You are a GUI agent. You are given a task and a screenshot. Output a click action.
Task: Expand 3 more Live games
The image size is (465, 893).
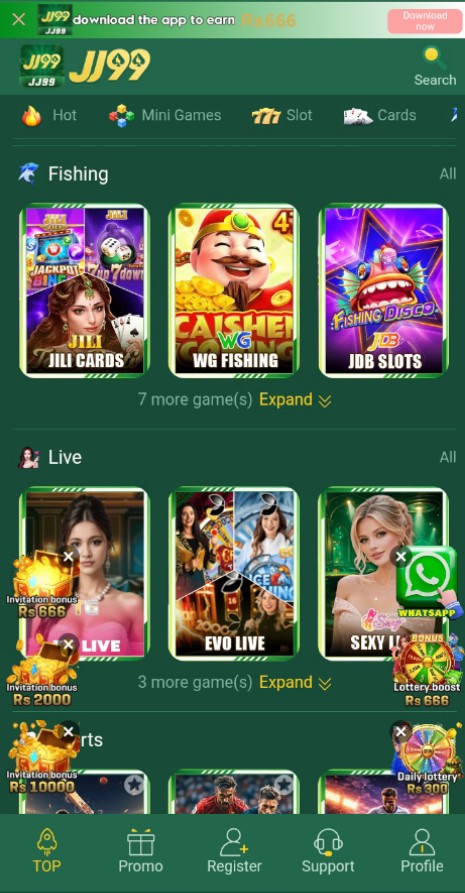coord(234,682)
